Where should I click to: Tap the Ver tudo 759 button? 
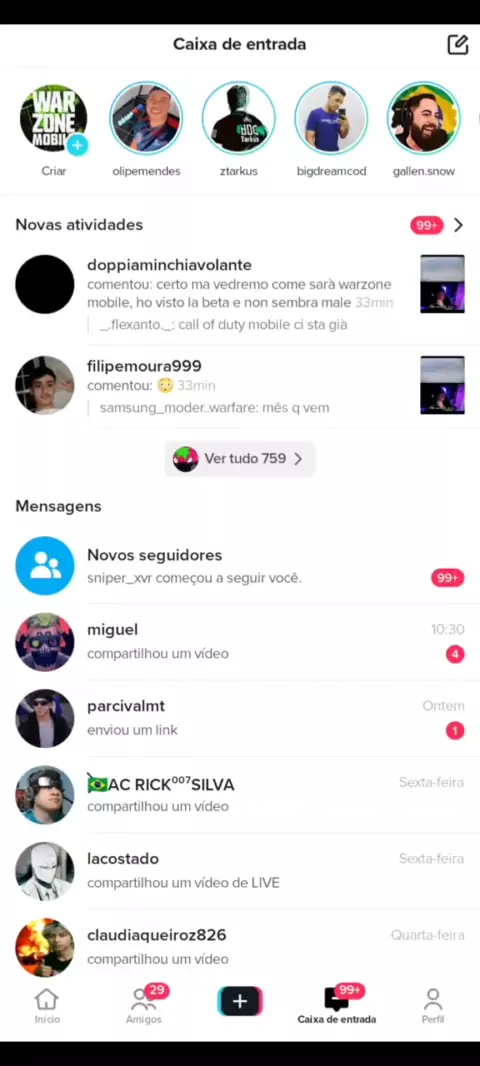point(240,459)
